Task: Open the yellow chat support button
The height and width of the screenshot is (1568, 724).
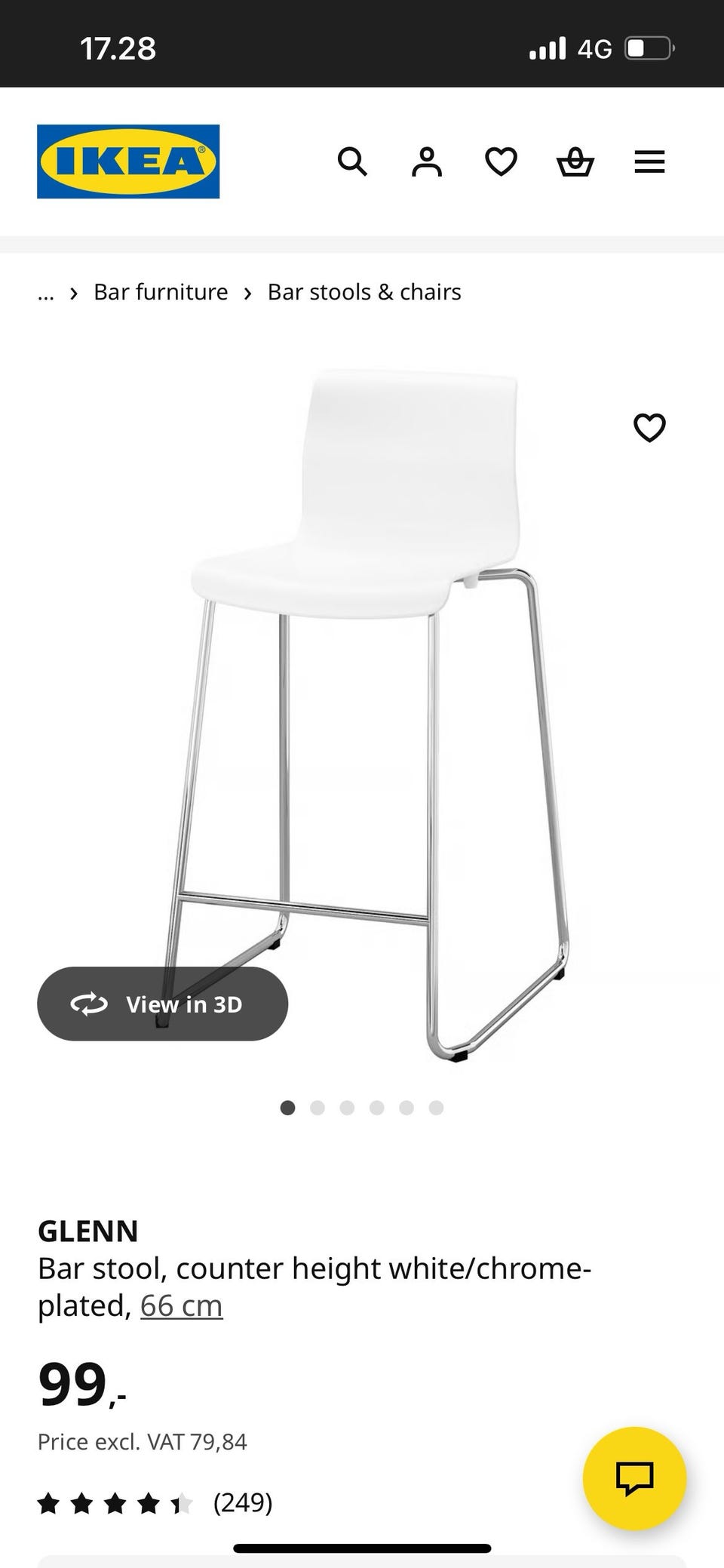Action: point(634,1478)
